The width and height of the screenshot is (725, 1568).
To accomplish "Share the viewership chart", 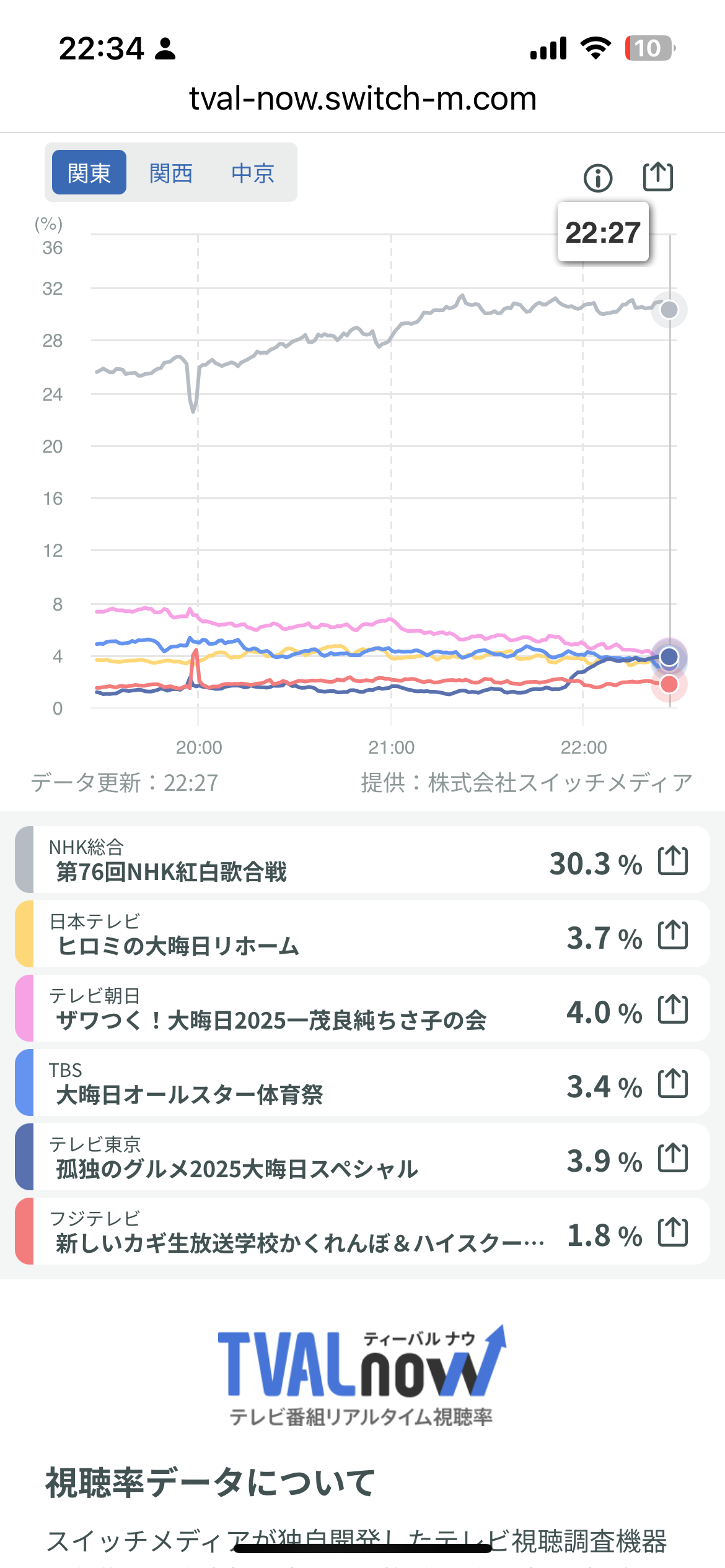I will (x=657, y=176).
